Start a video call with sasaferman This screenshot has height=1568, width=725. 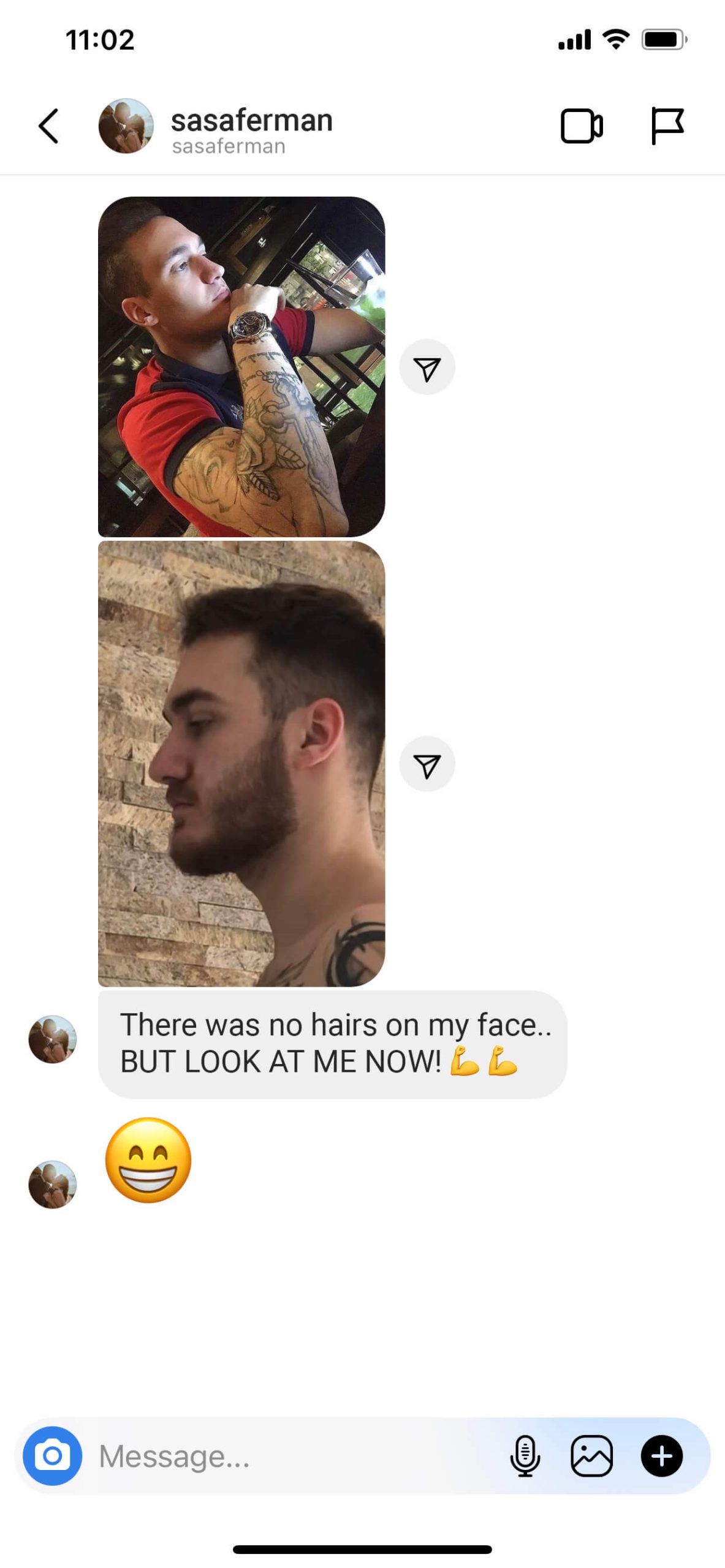tap(581, 126)
